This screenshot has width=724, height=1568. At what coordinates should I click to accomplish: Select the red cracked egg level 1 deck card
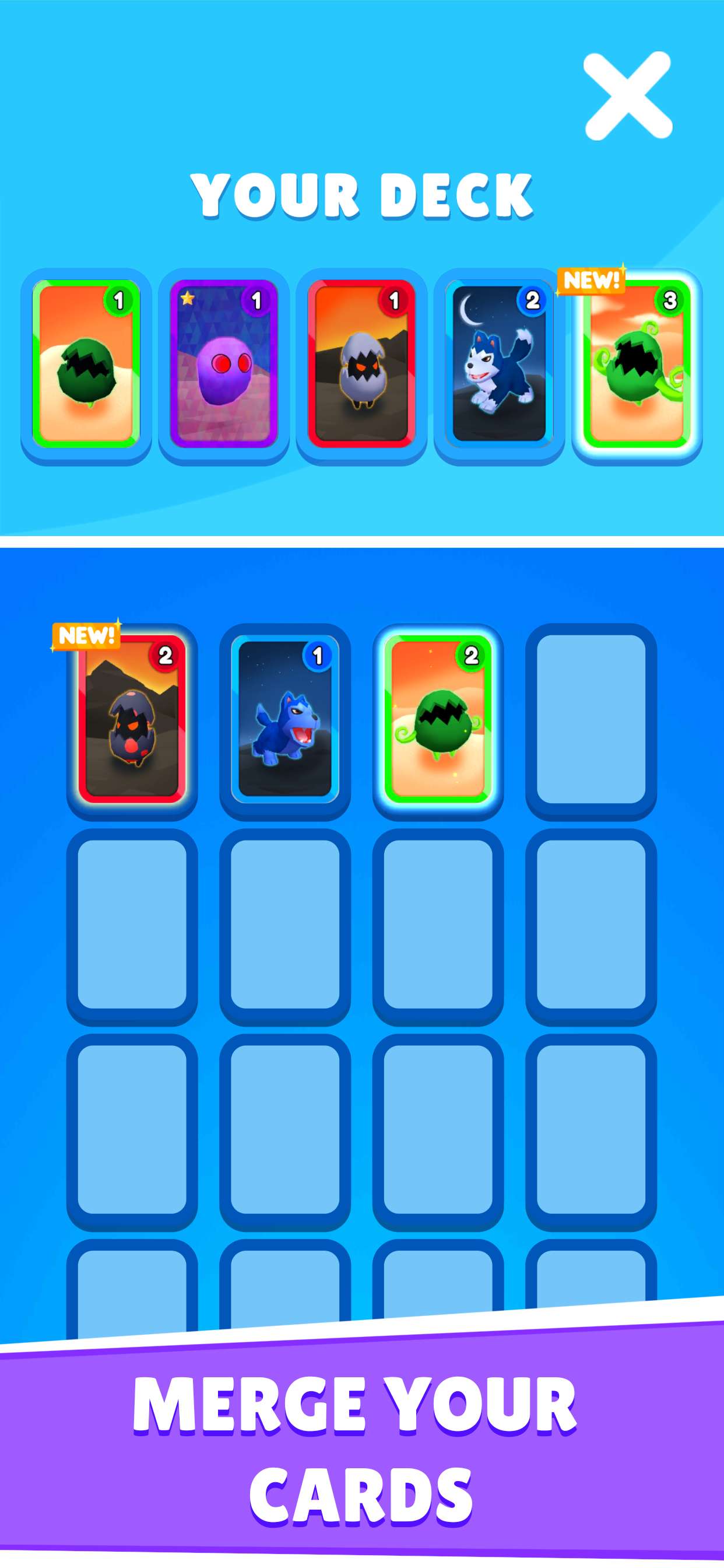click(361, 363)
